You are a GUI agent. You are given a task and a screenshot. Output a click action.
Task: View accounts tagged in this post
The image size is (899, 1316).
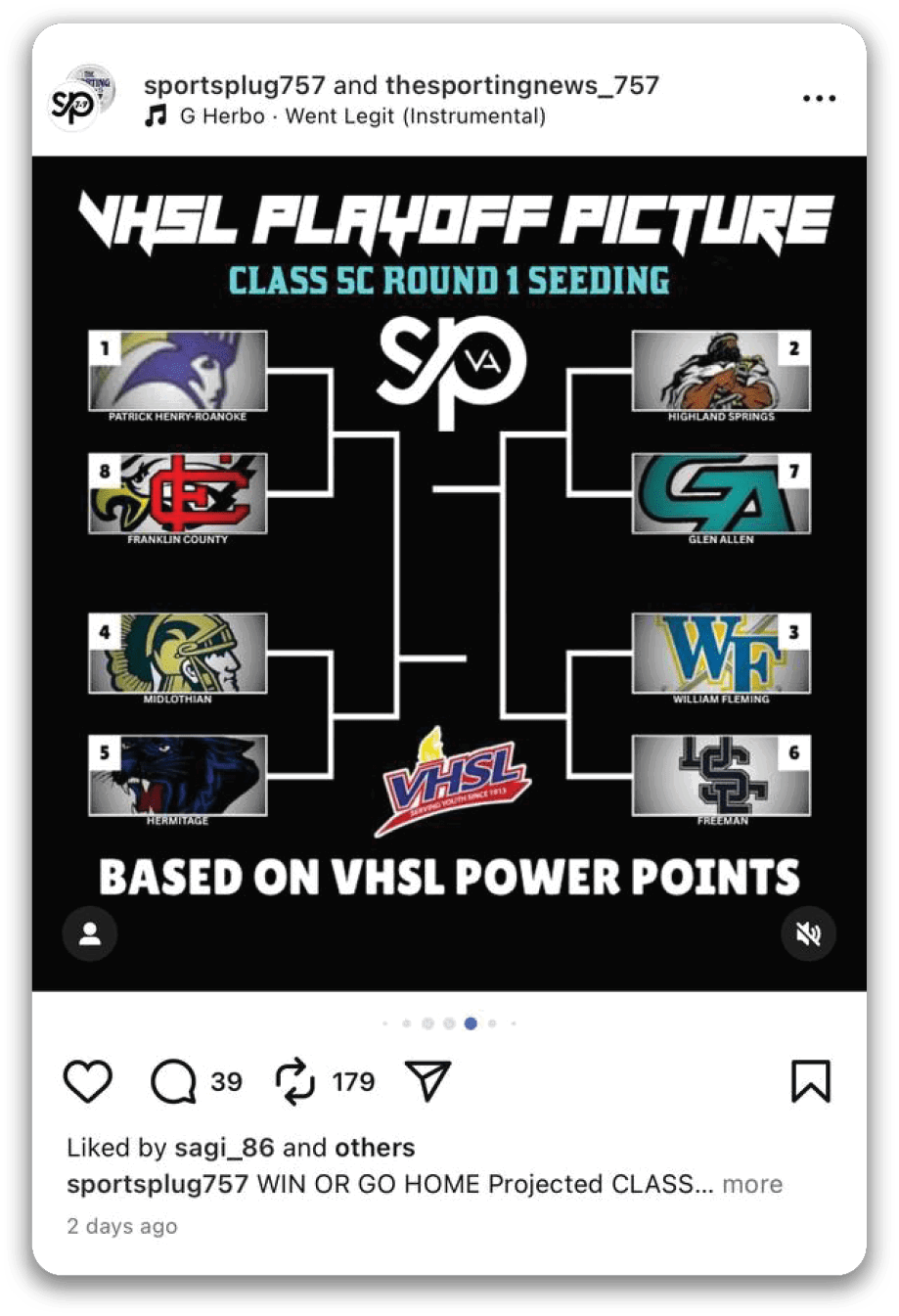[90, 933]
